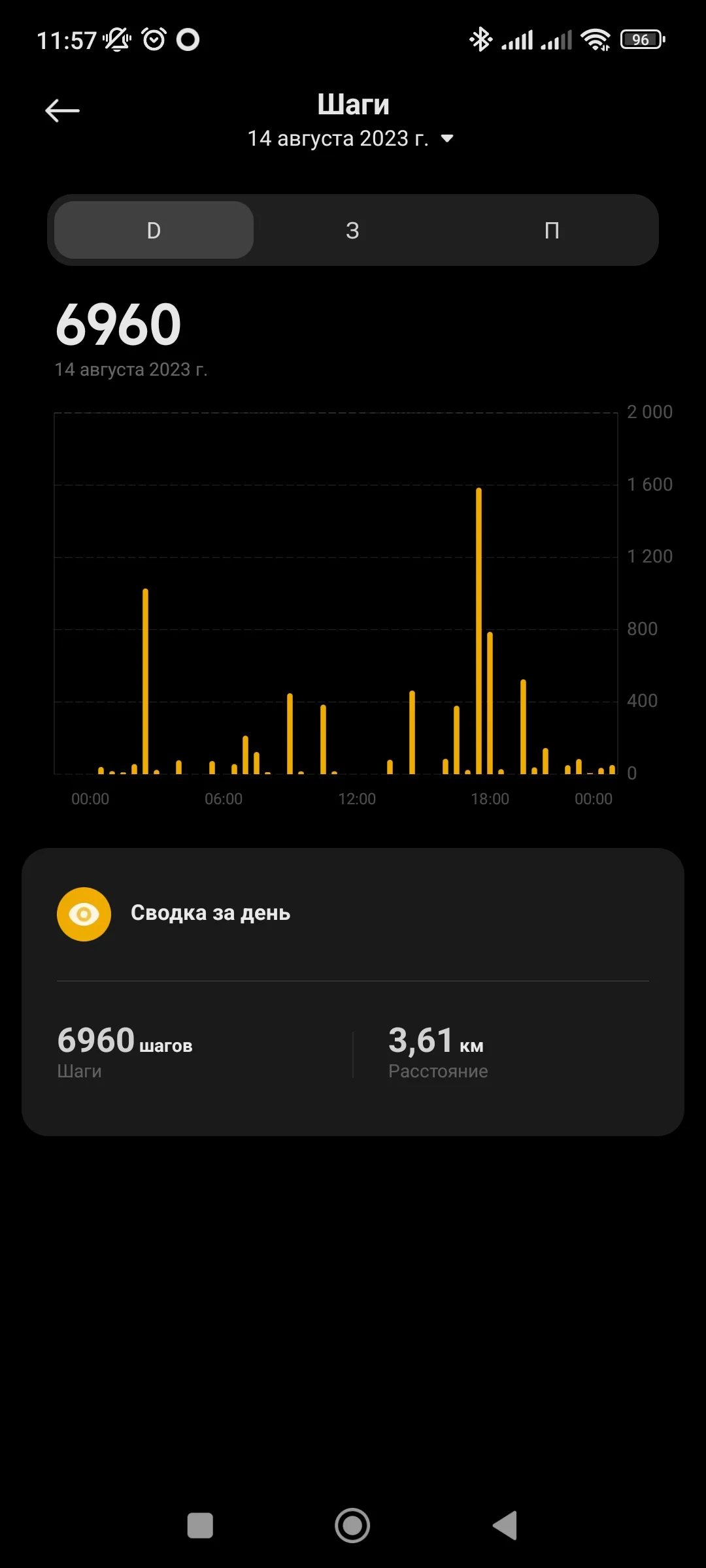Screen dimensions: 706x1568
Task: Tap the Bluetooth icon in status bar
Action: coord(480,39)
